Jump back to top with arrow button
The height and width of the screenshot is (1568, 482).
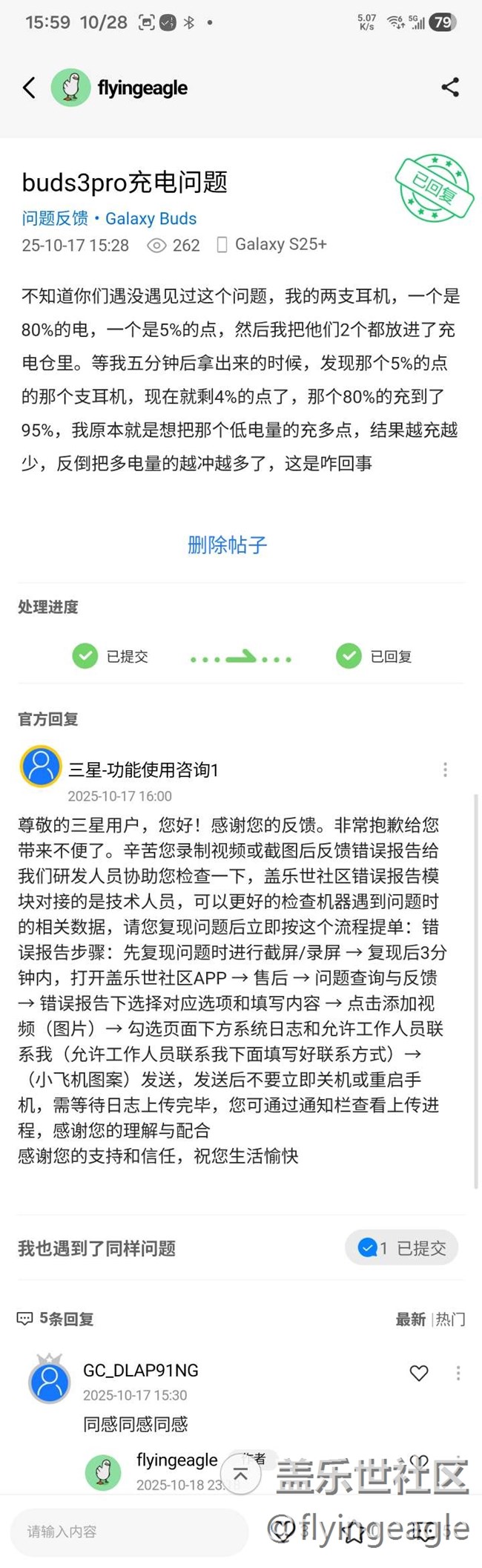(x=240, y=1476)
